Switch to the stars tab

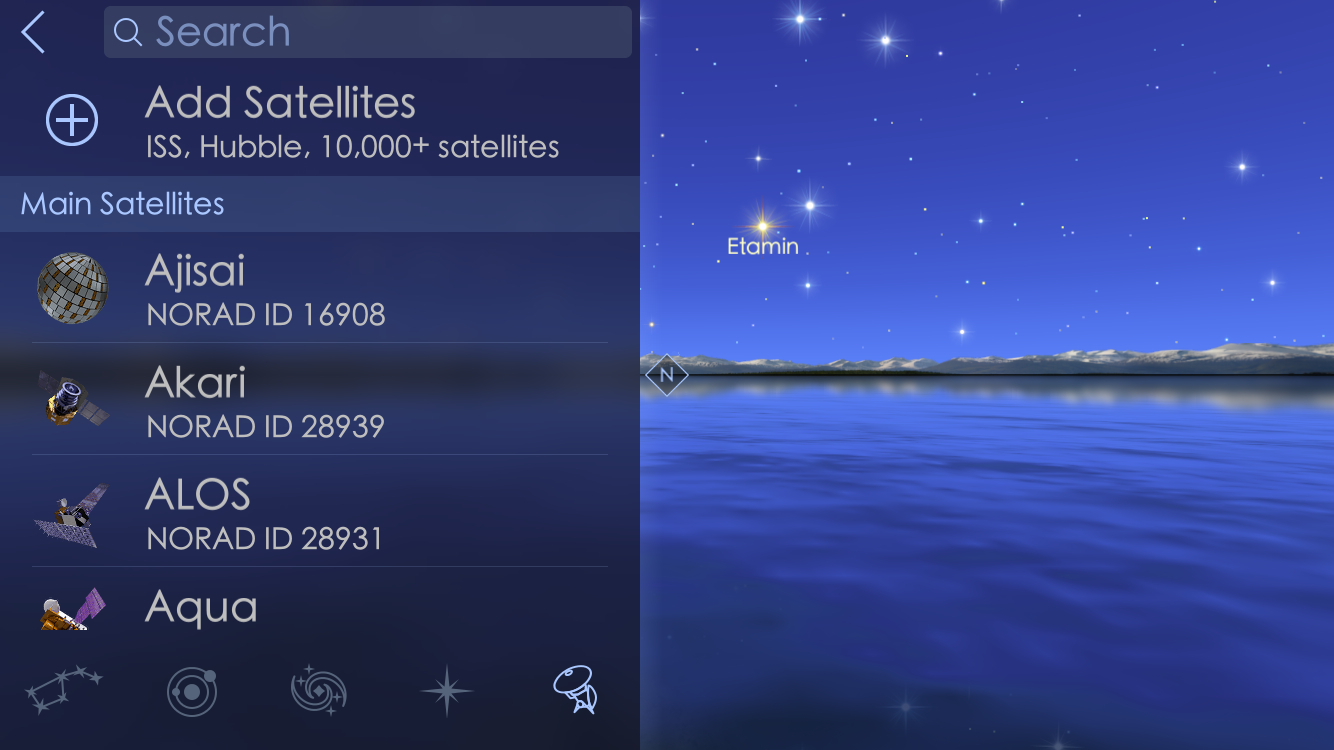(x=446, y=691)
